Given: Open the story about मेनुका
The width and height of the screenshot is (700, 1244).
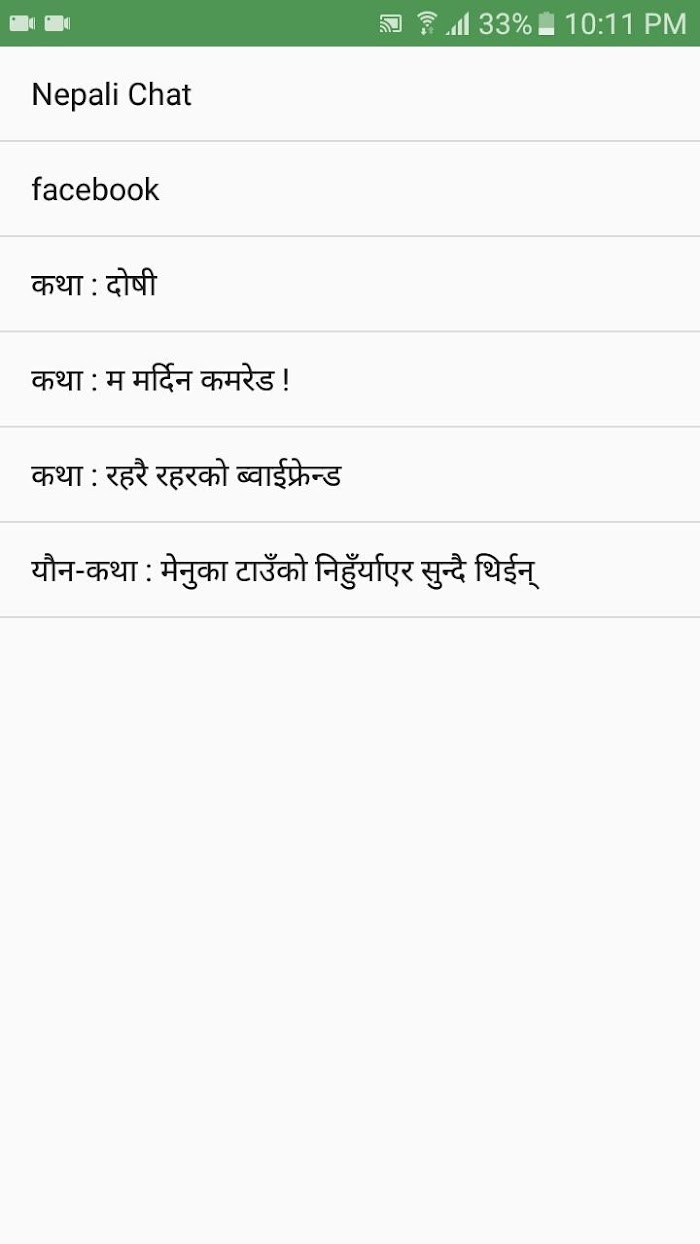Looking at the screenshot, I should coord(350,570).
